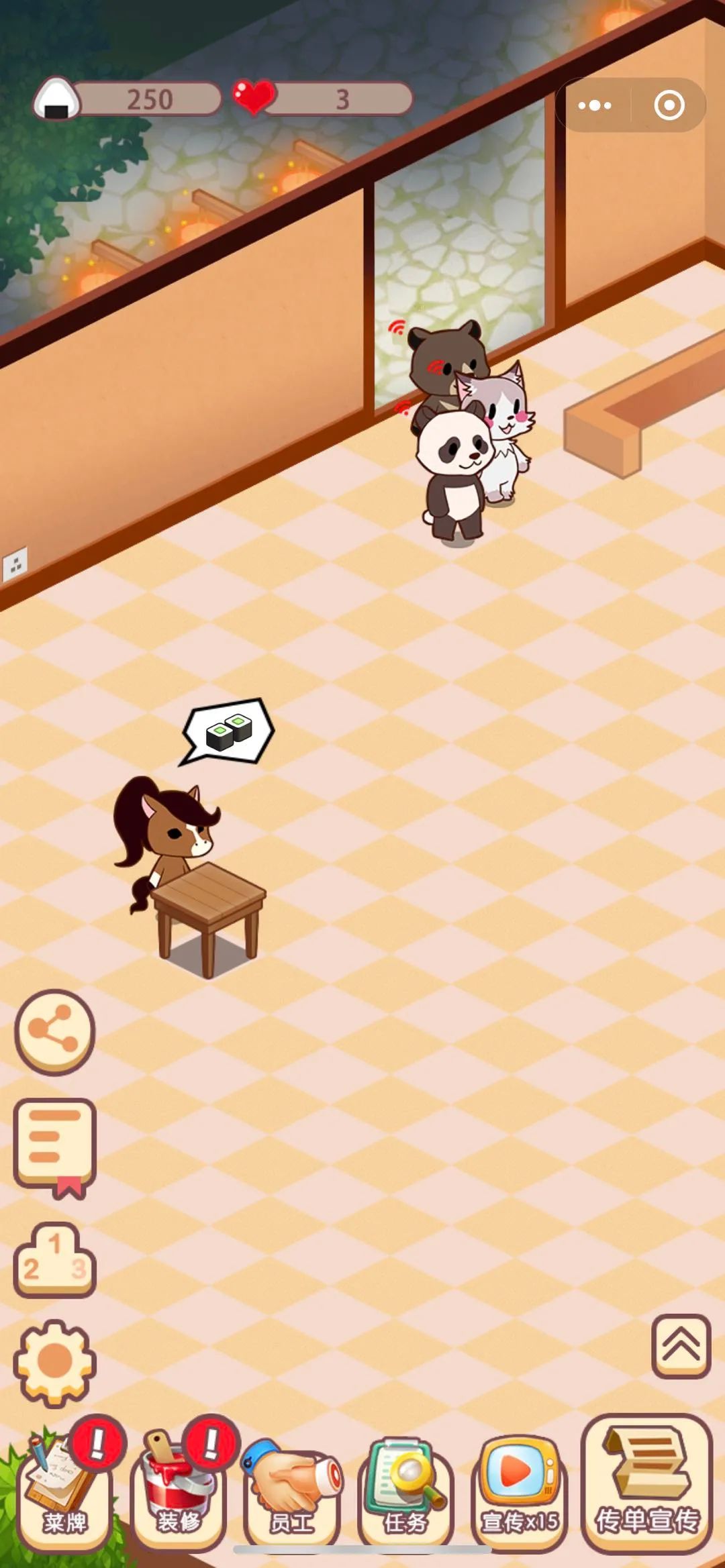Open the share button
This screenshot has width=725, height=1568.
coord(54,1031)
